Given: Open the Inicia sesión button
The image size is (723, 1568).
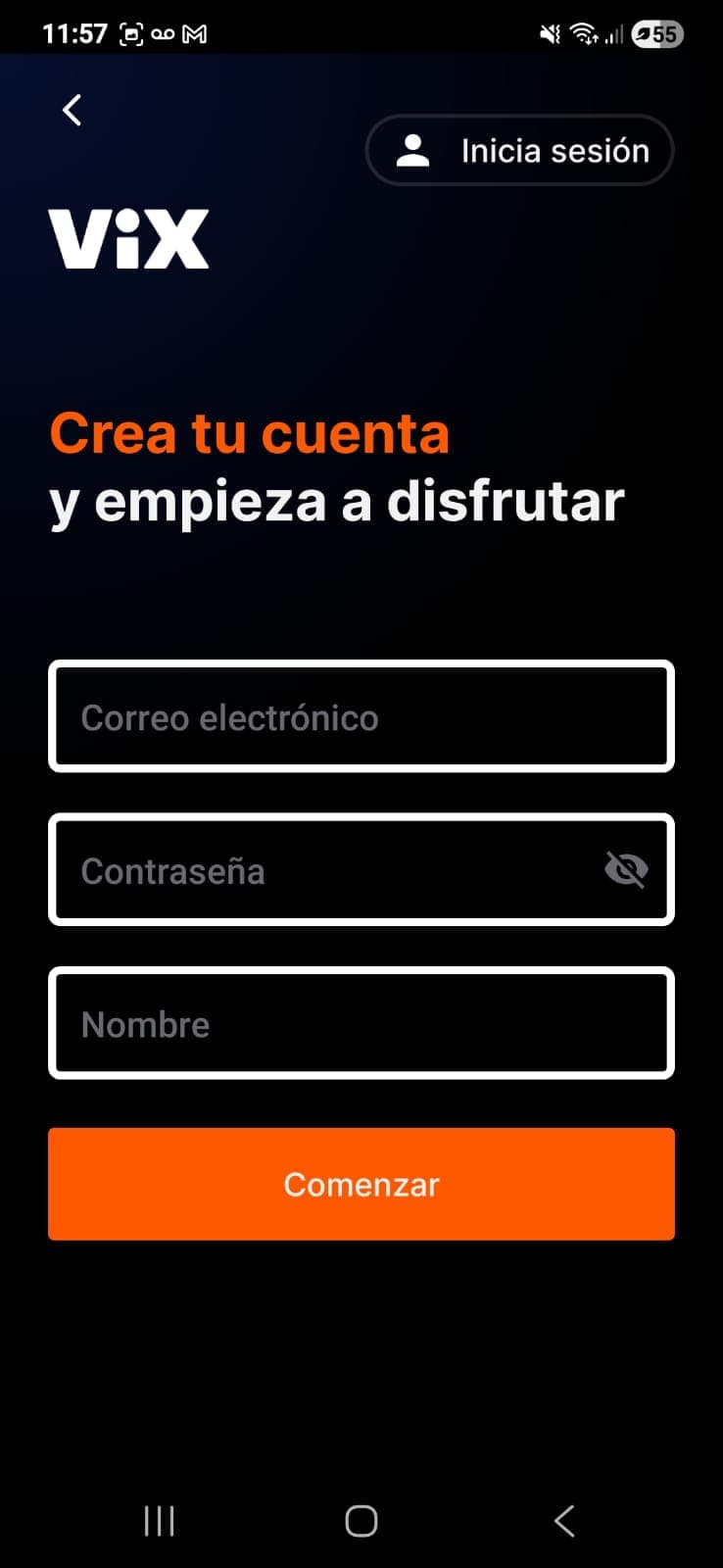Looking at the screenshot, I should pos(519,151).
